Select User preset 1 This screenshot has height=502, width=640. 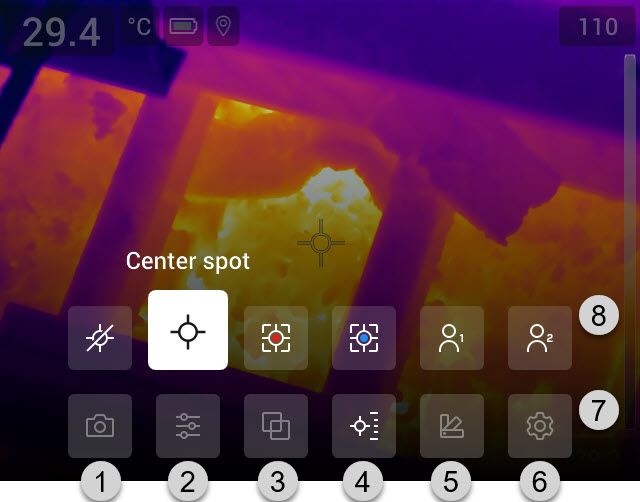tap(452, 337)
